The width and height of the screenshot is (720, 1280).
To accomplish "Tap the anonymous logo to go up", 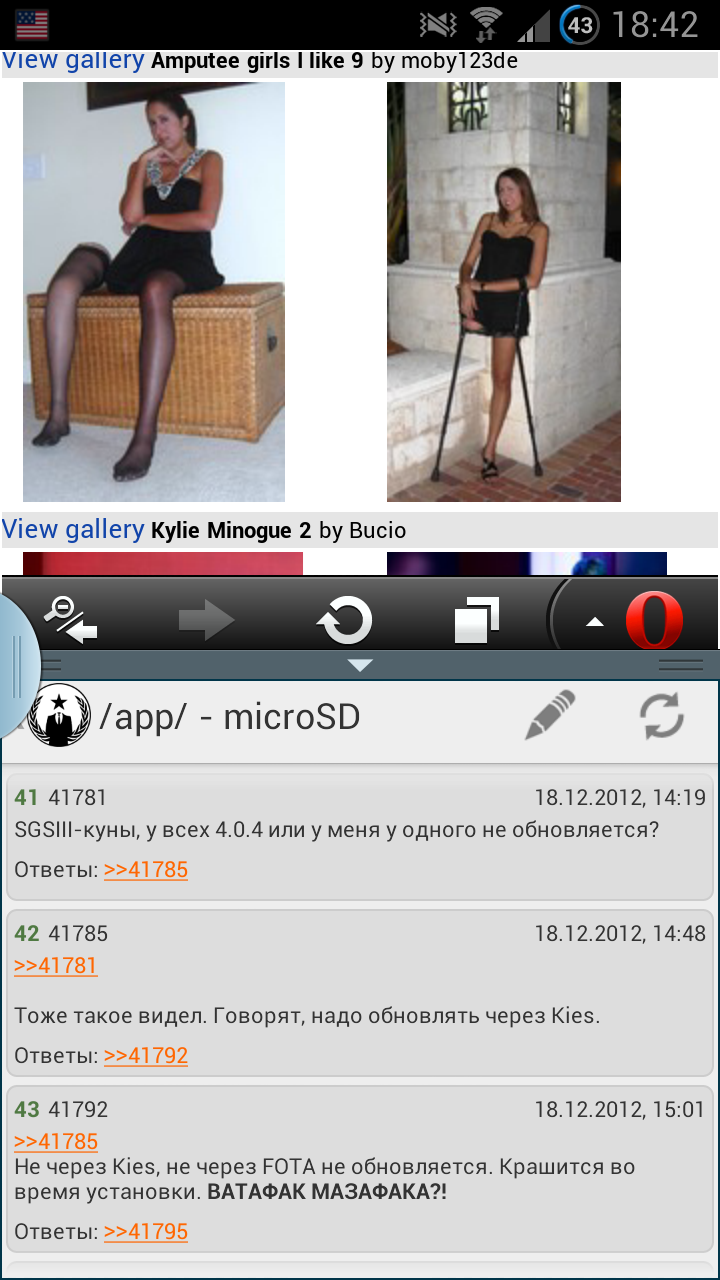I will pyautogui.click(x=60, y=716).
